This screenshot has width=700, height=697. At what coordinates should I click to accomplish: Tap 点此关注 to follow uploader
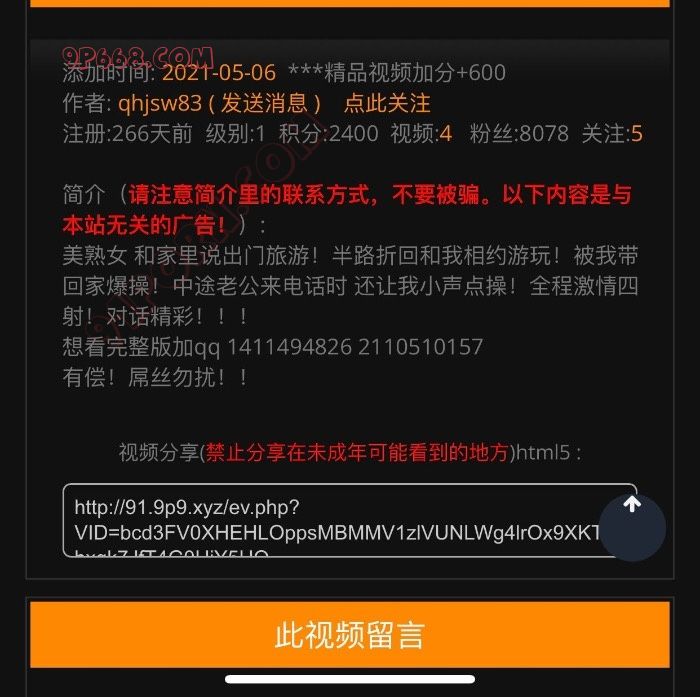coord(387,103)
